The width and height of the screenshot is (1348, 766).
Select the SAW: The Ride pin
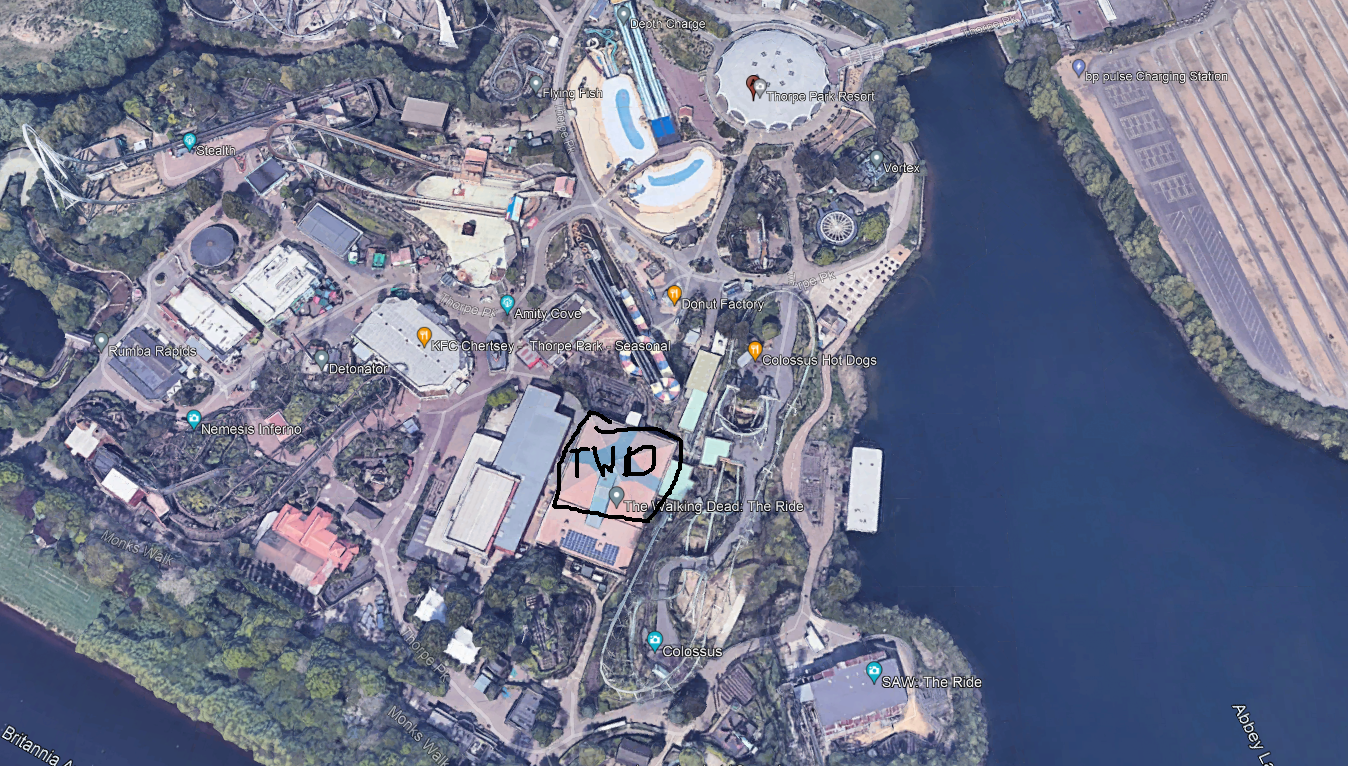tap(874, 671)
